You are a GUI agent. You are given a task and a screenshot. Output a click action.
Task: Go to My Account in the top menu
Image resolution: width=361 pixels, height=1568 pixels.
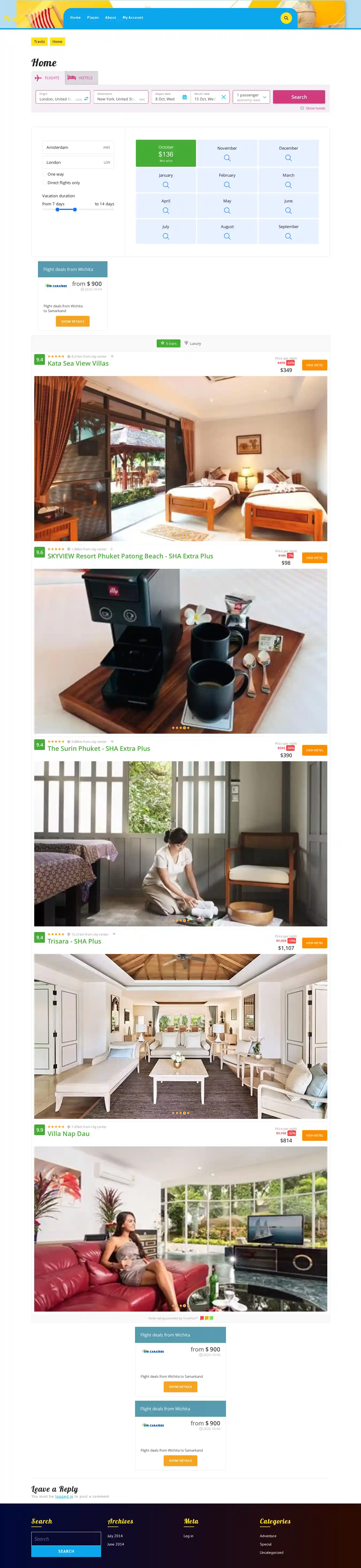click(132, 18)
